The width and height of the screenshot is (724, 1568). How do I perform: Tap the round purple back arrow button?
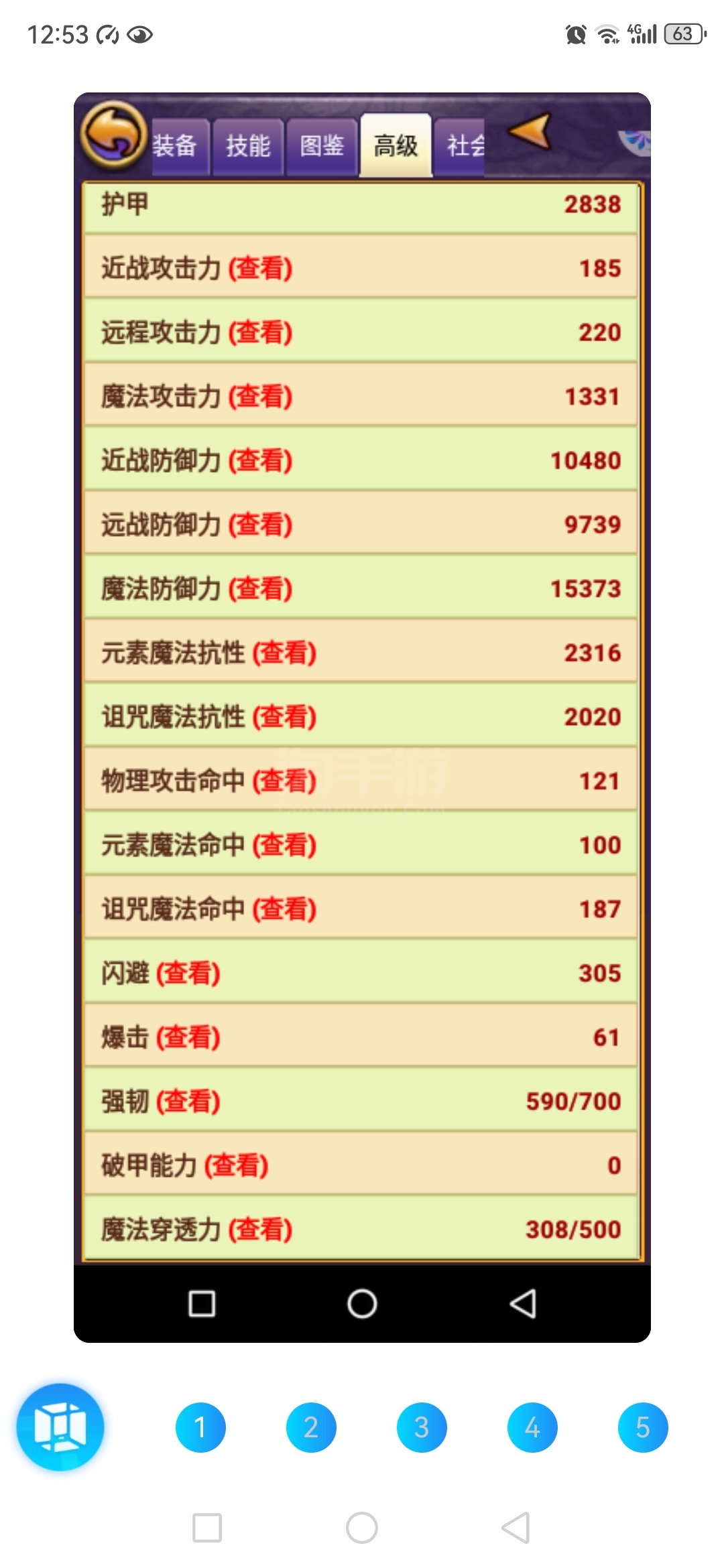(113, 135)
